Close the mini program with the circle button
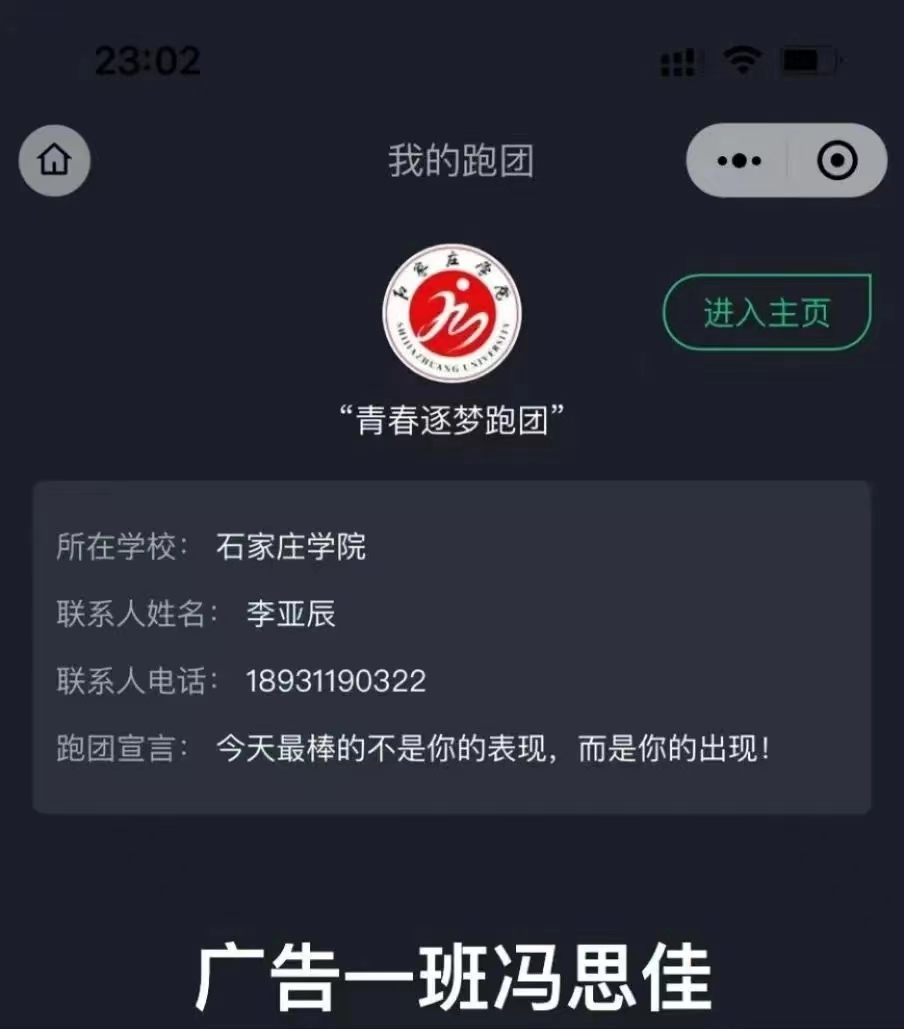904x1029 pixels. pyautogui.click(x=837, y=160)
